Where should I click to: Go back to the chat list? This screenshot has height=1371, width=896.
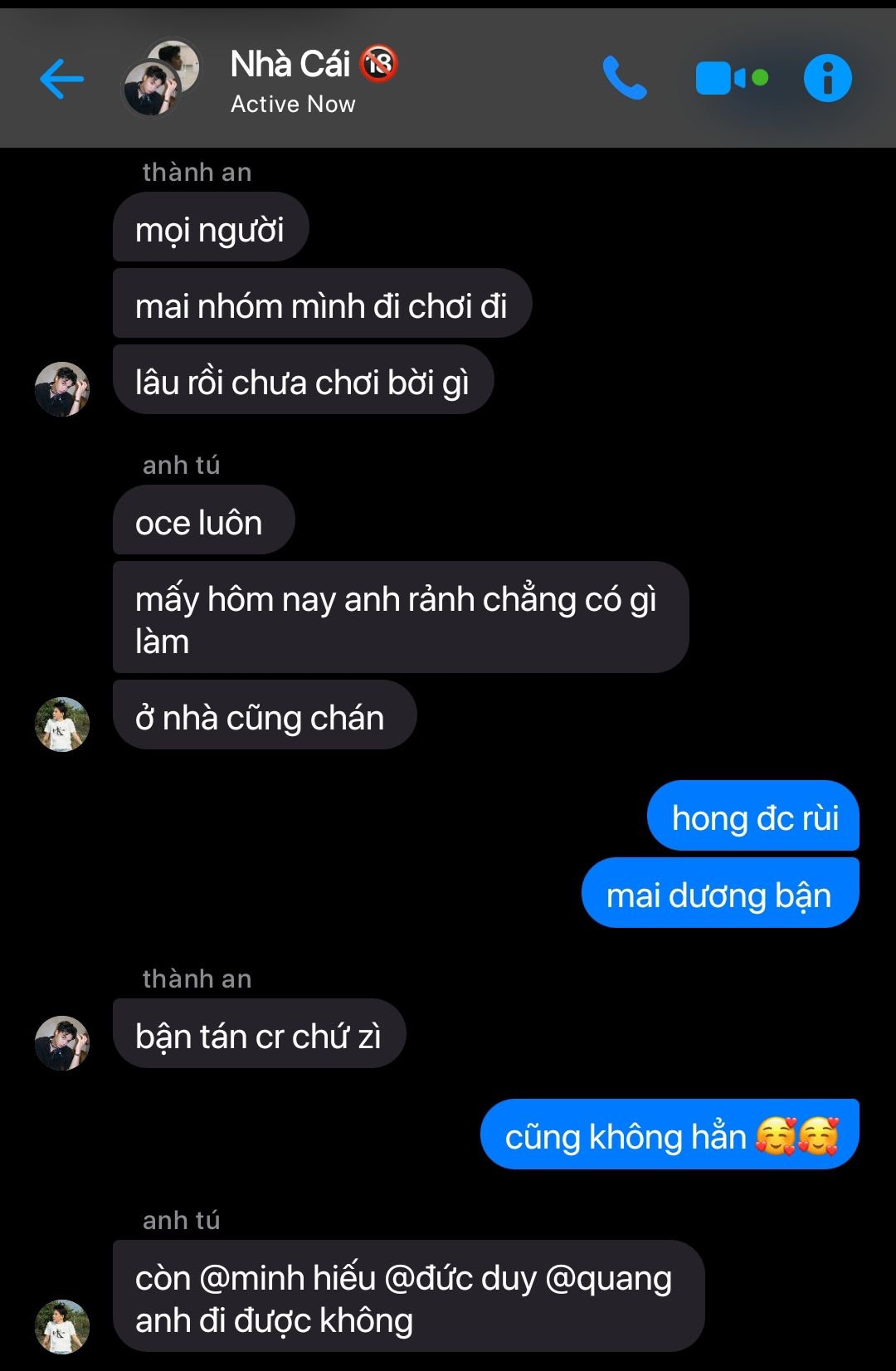(62, 80)
